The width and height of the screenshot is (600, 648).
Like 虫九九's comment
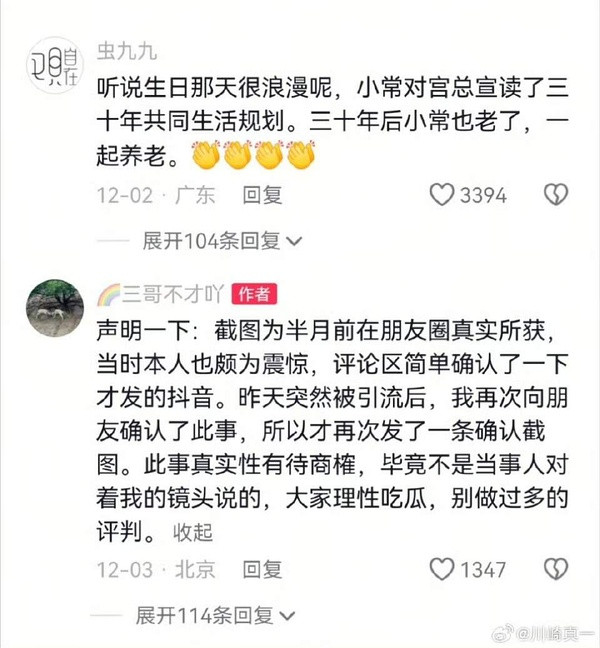coord(442,195)
